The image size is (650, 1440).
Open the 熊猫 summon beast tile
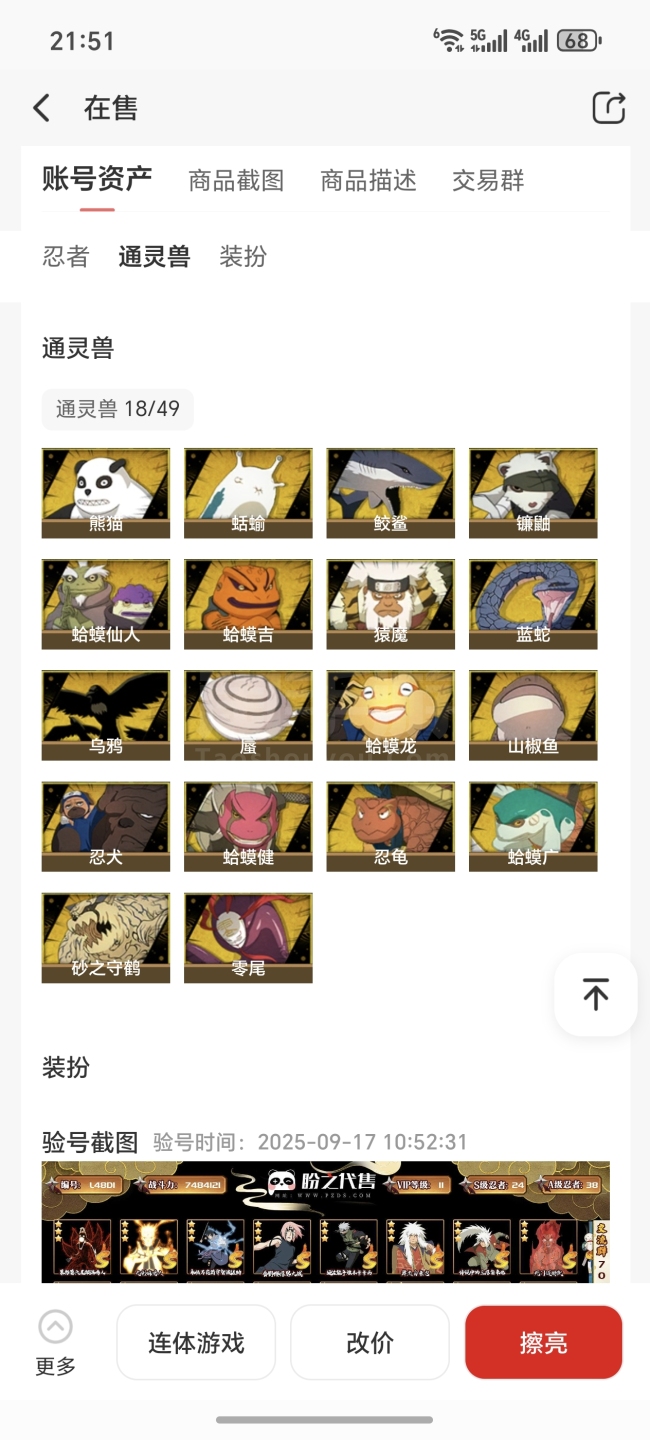[106, 493]
